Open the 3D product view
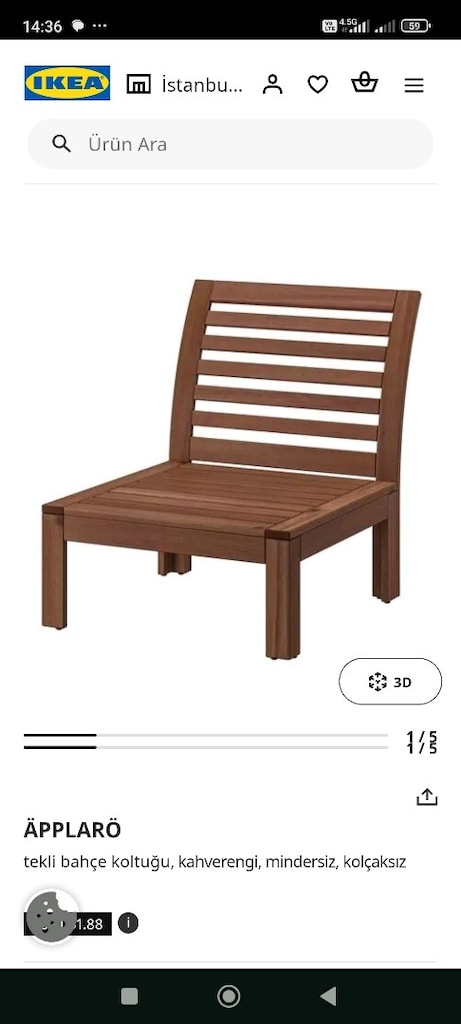This screenshot has width=461, height=1024. 390,682
